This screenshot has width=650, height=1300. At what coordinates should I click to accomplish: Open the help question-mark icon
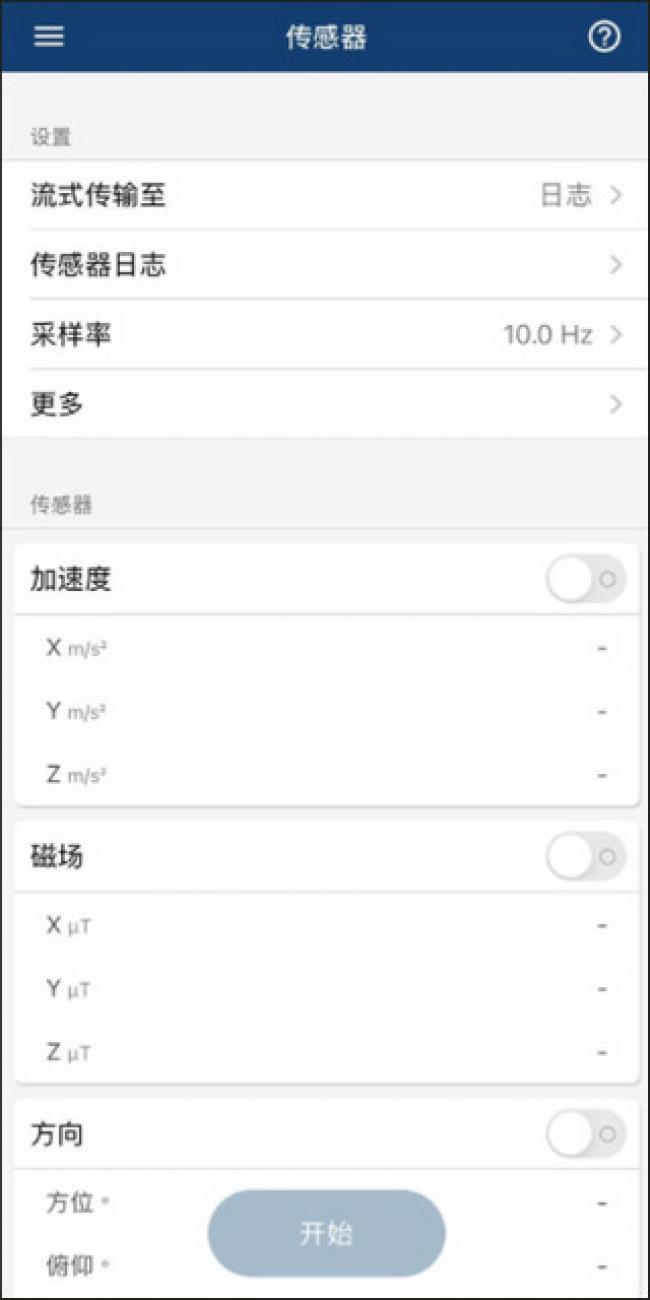click(x=604, y=37)
